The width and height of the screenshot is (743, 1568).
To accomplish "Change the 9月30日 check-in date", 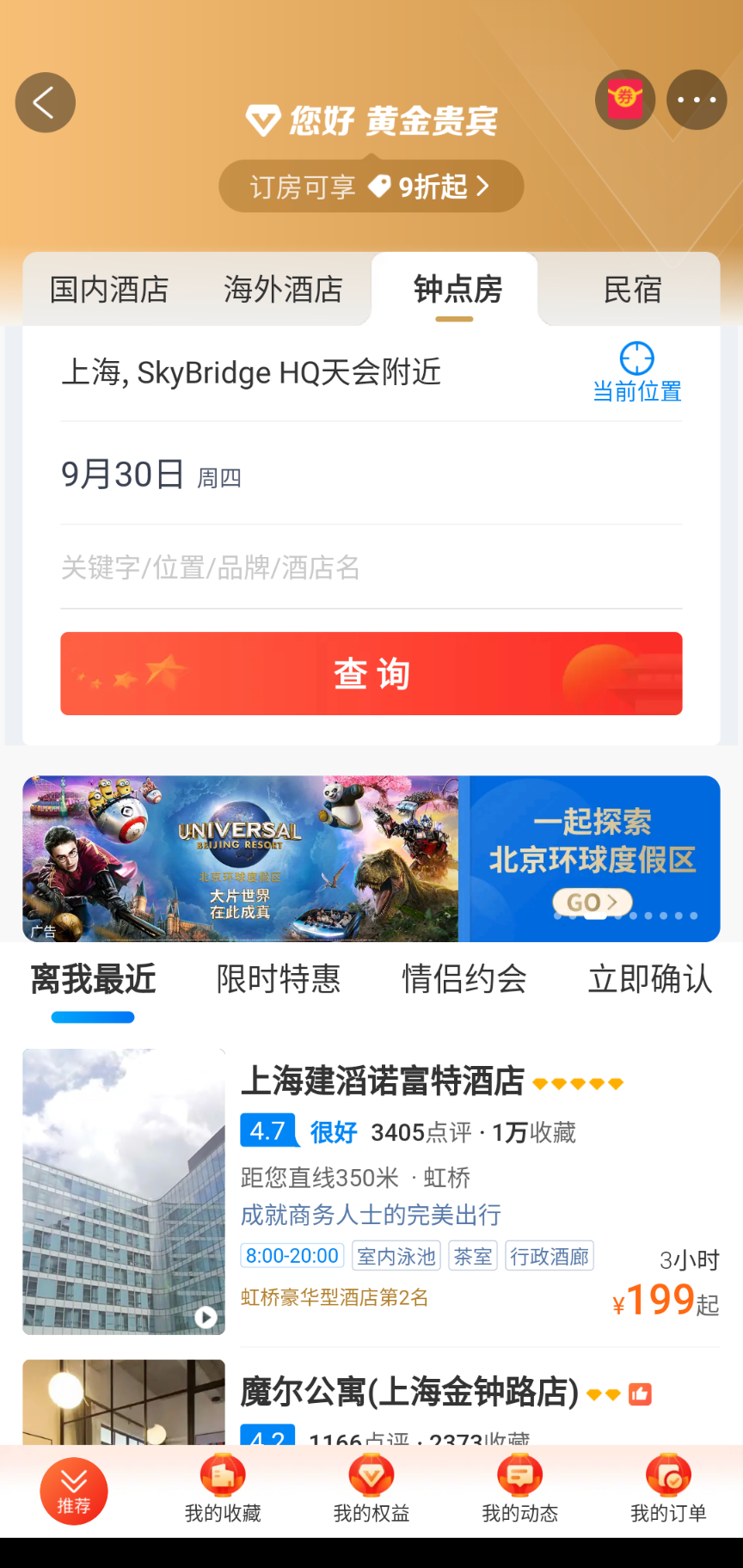I will click(151, 475).
